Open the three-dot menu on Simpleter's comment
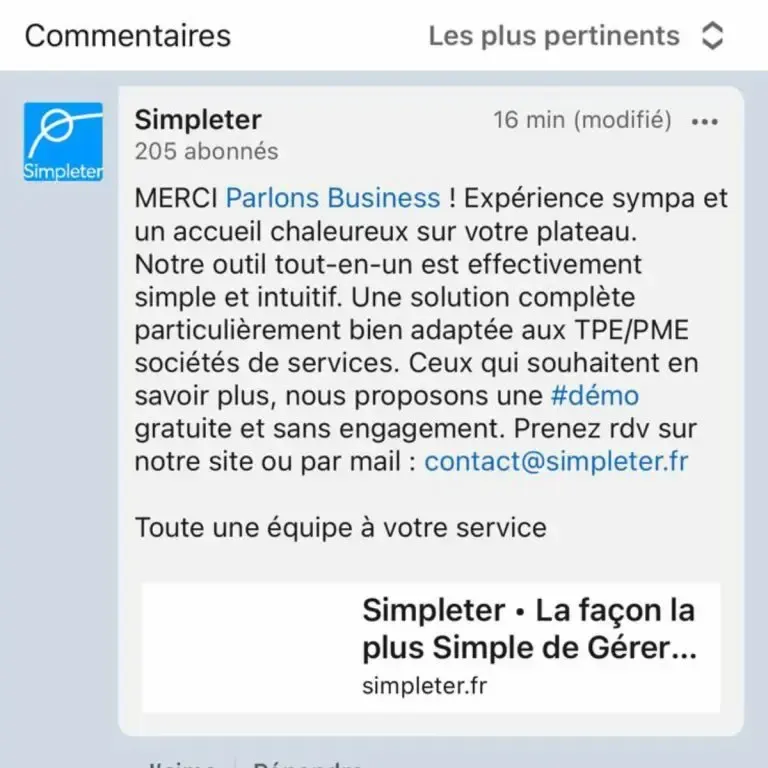 coord(705,122)
